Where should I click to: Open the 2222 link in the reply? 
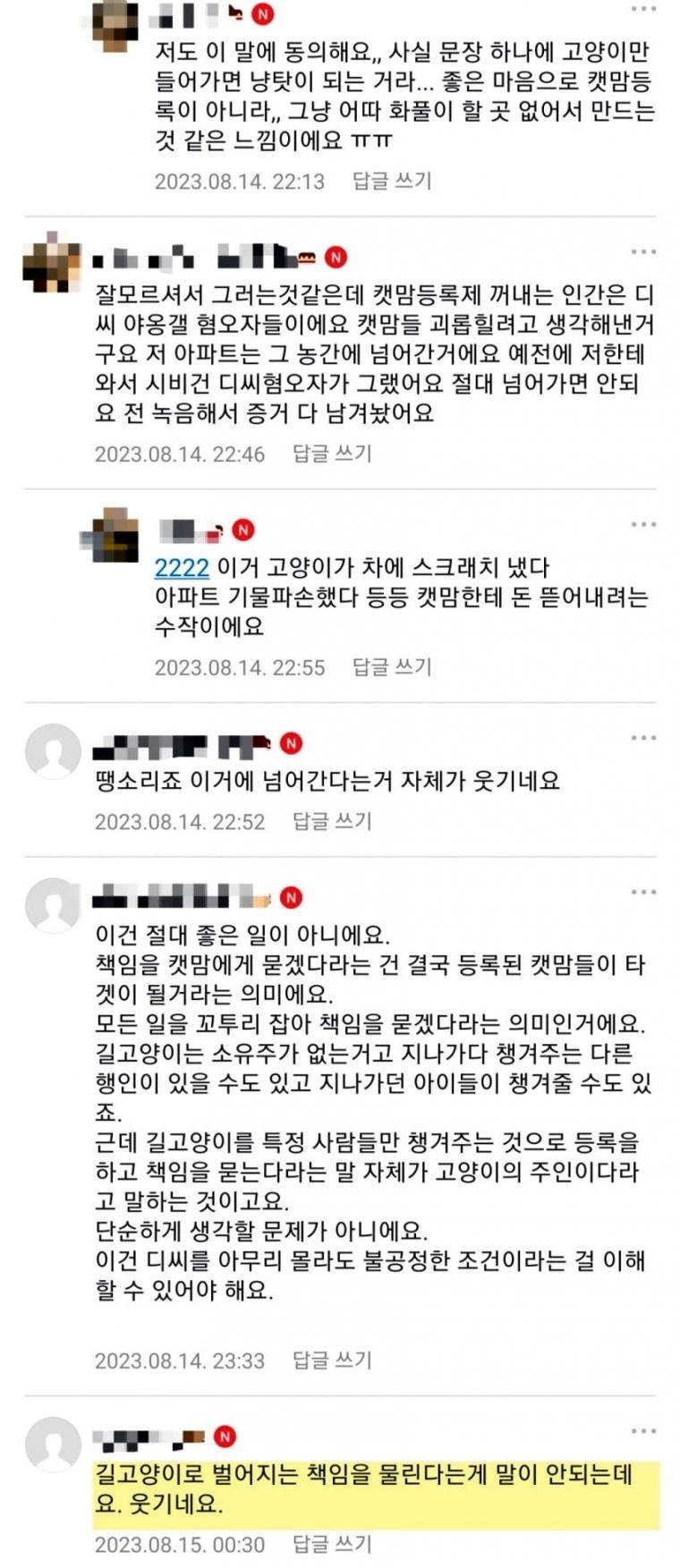pos(182,568)
